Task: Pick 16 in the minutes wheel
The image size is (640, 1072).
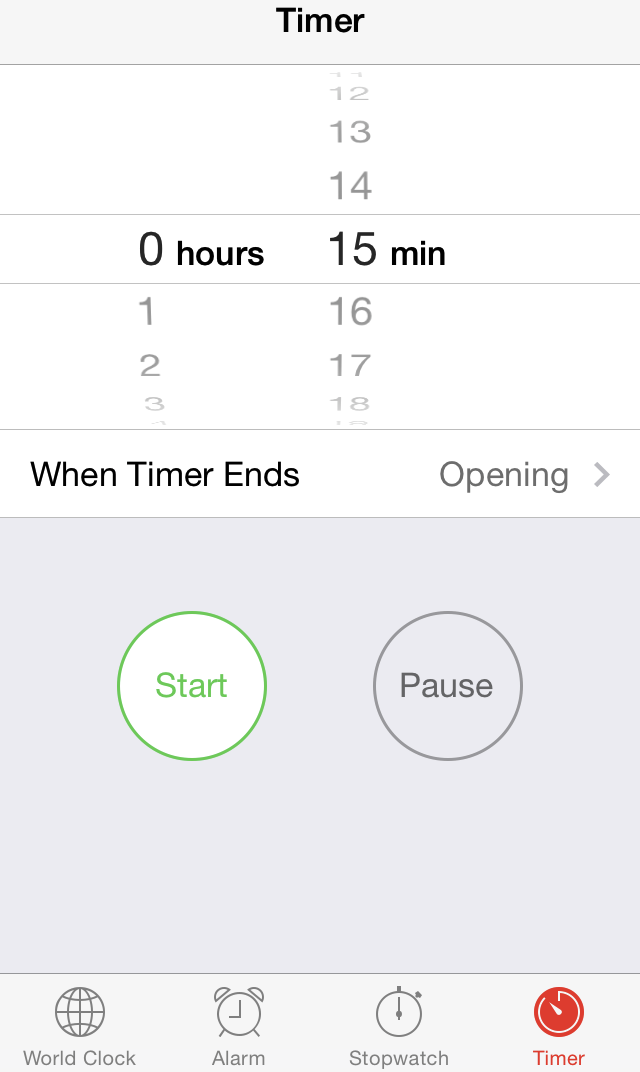Action: click(x=350, y=312)
